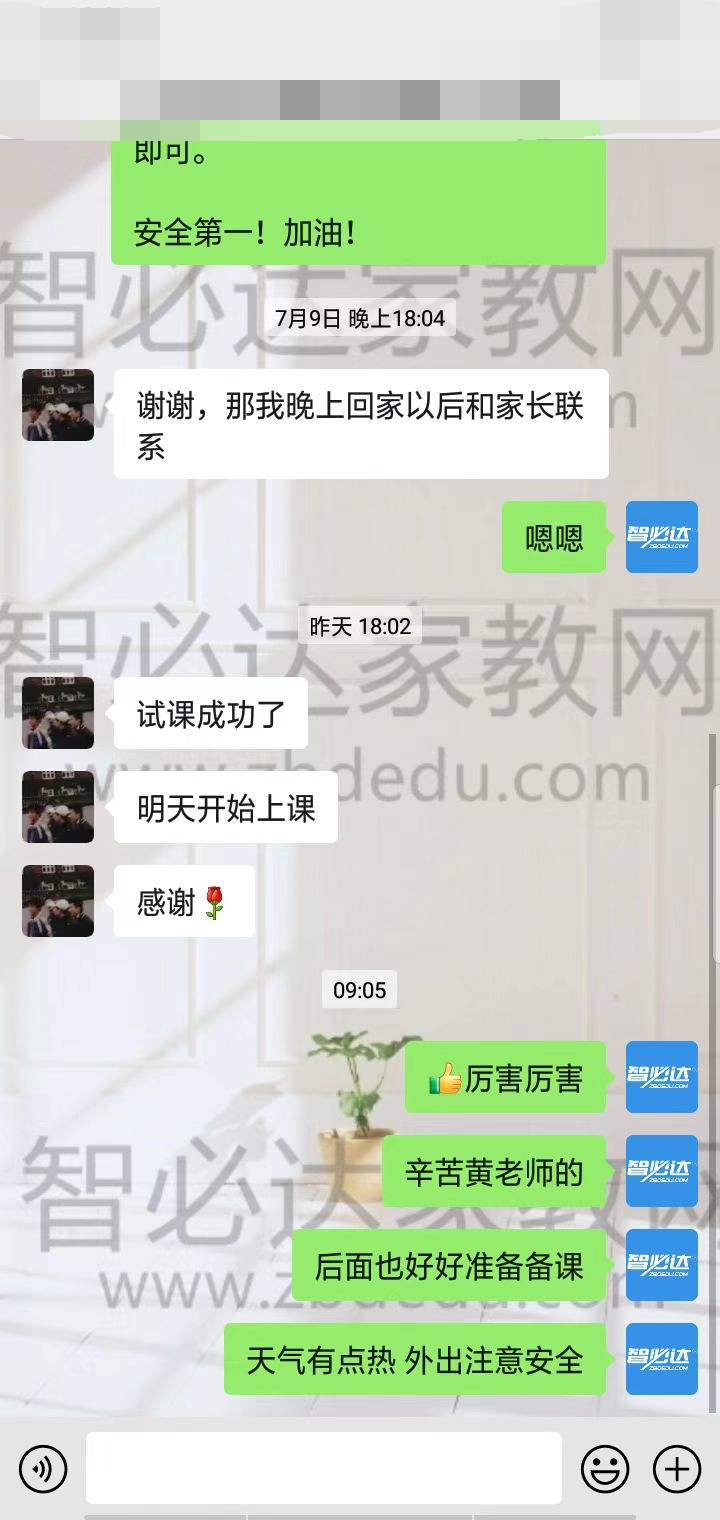The height and width of the screenshot is (1520, 720).
Task: Open the plus attachment menu
Action: click(x=677, y=1469)
